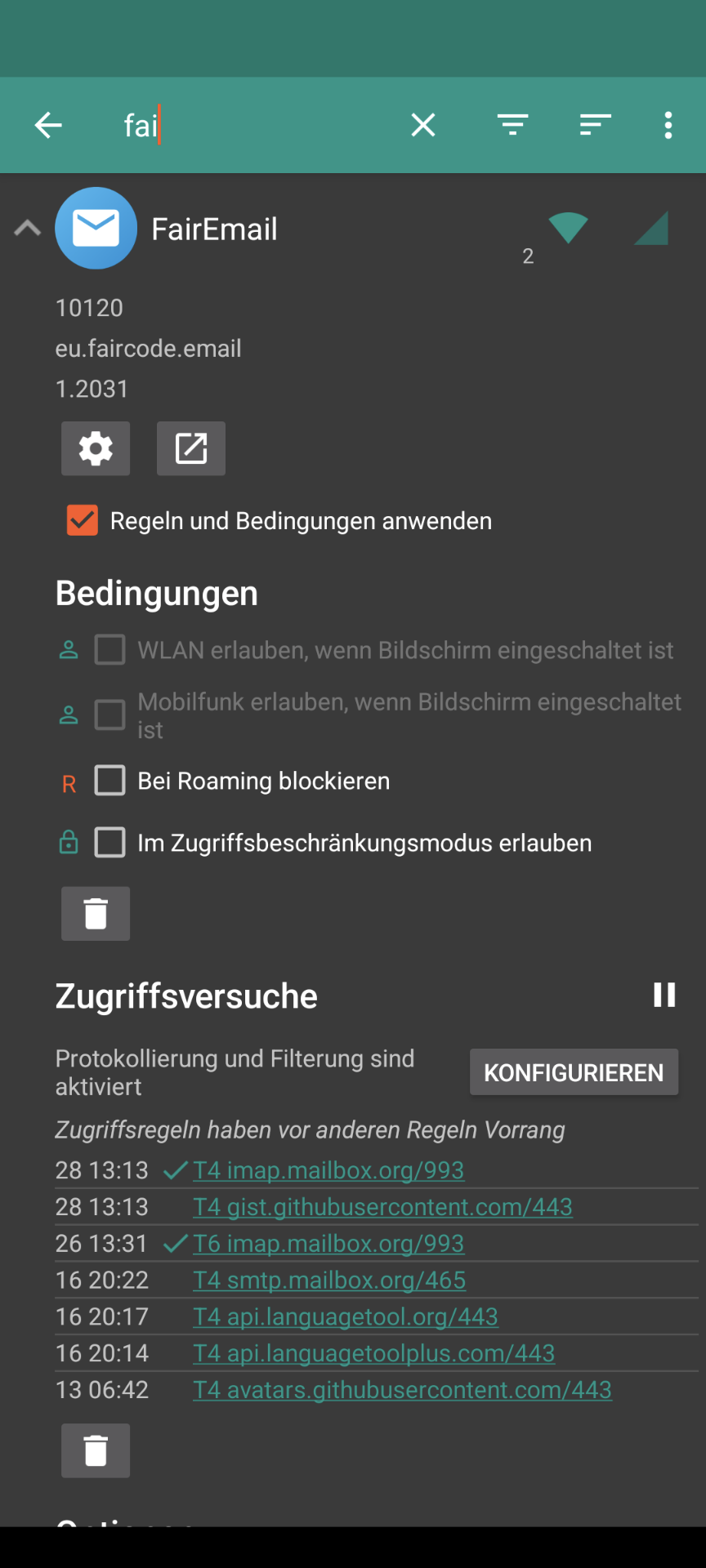This screenshot has height=1568, width=706.
Task: Open the sort options icon
Action: (x=595, y=125)
